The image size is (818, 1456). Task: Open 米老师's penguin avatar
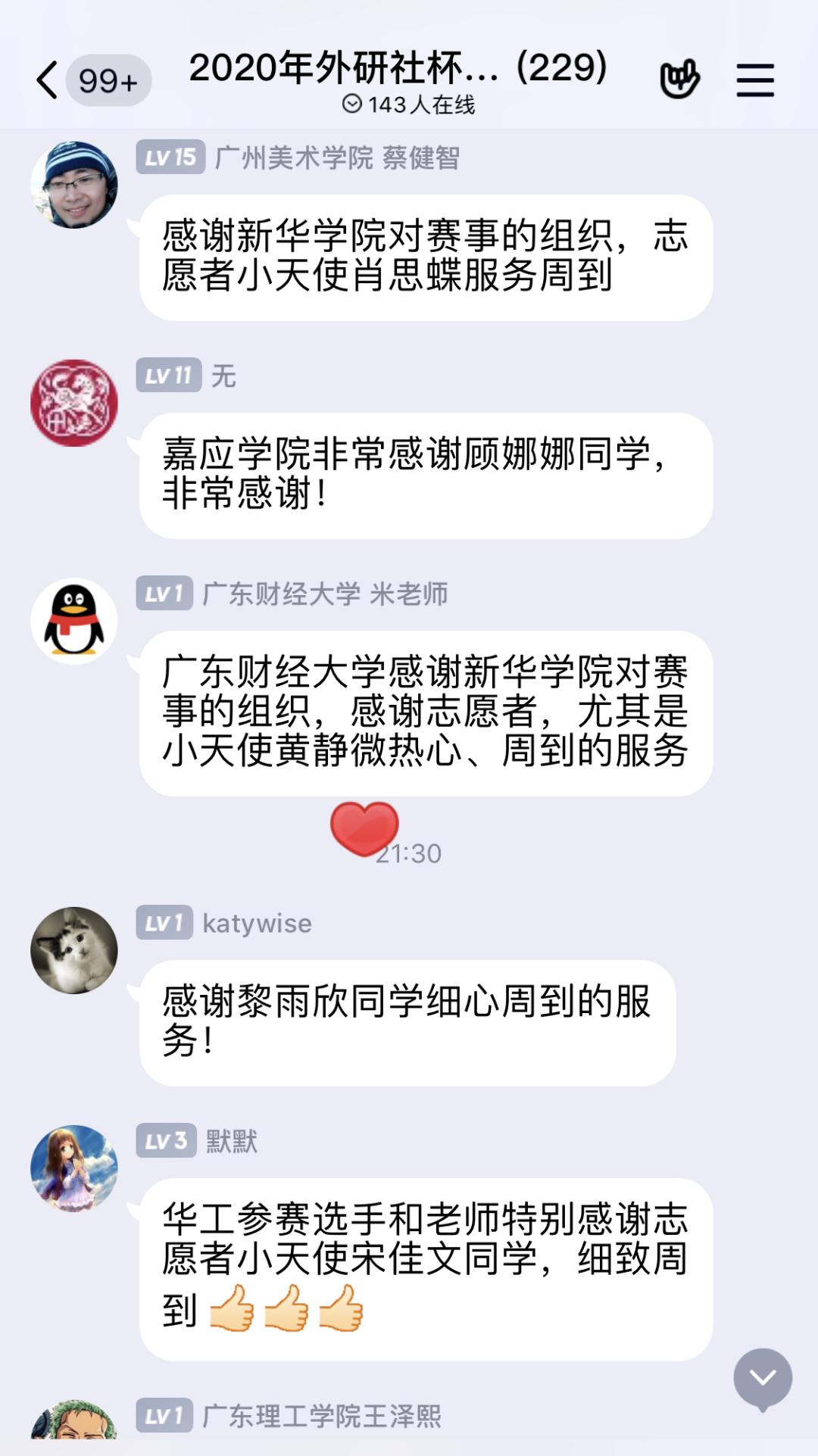[x=74, y=622]
